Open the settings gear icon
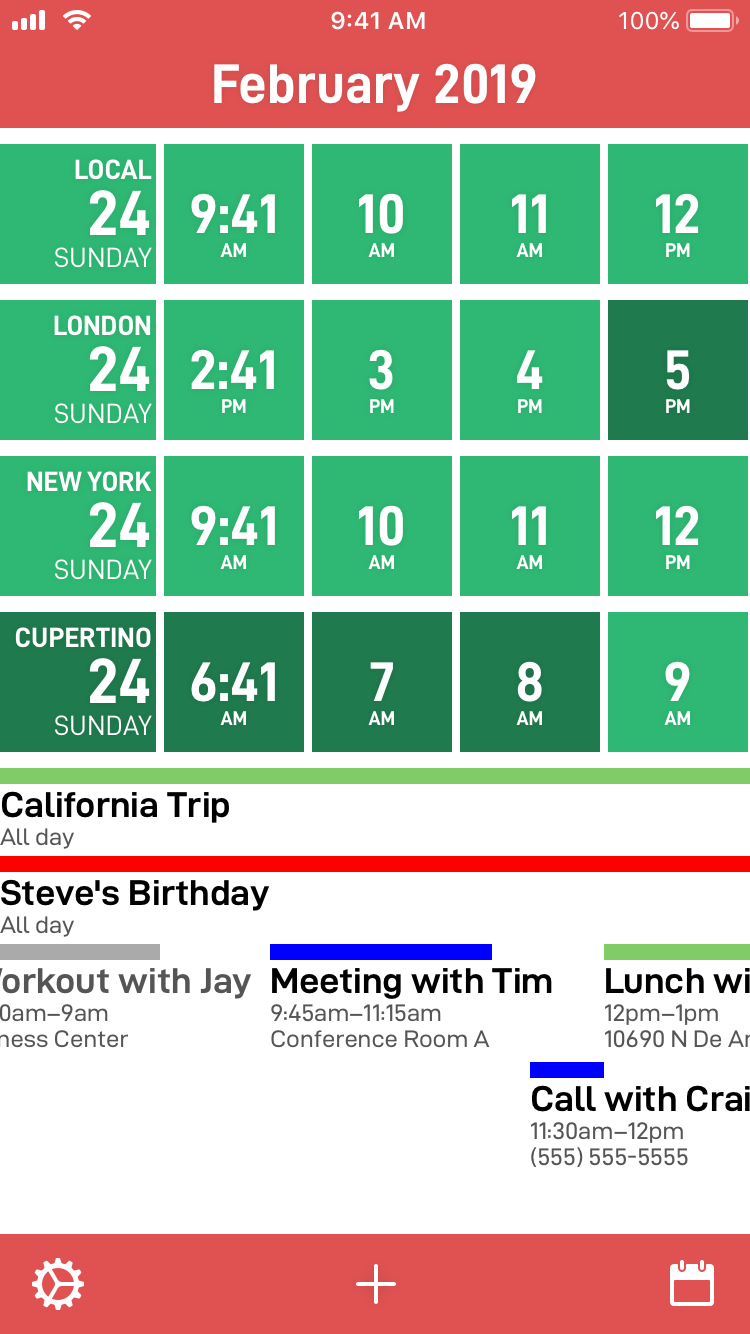This screenshot has width=750, height=1334. coord(58,1283)
